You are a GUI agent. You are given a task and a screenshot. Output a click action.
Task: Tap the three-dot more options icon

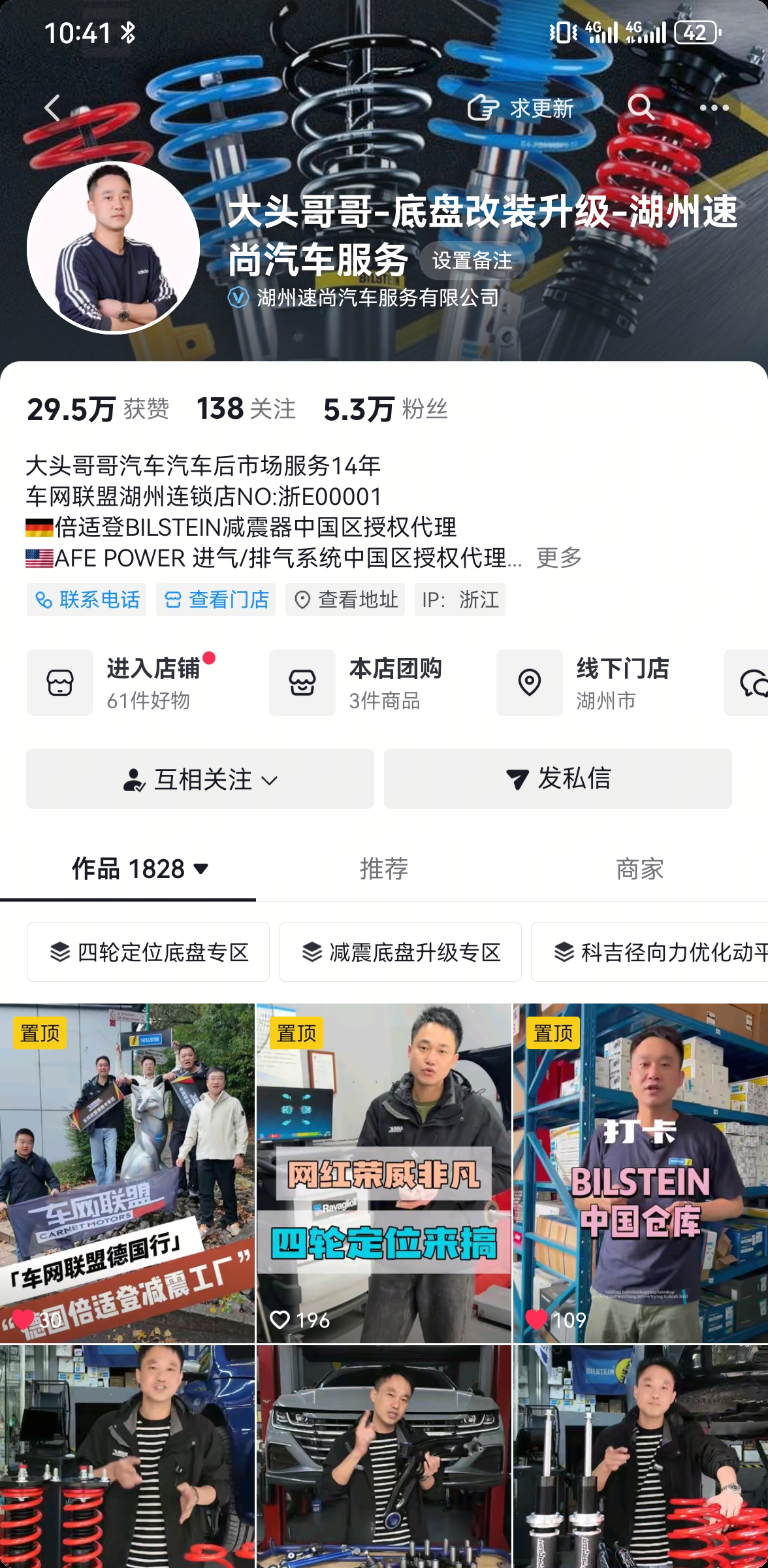714,108
